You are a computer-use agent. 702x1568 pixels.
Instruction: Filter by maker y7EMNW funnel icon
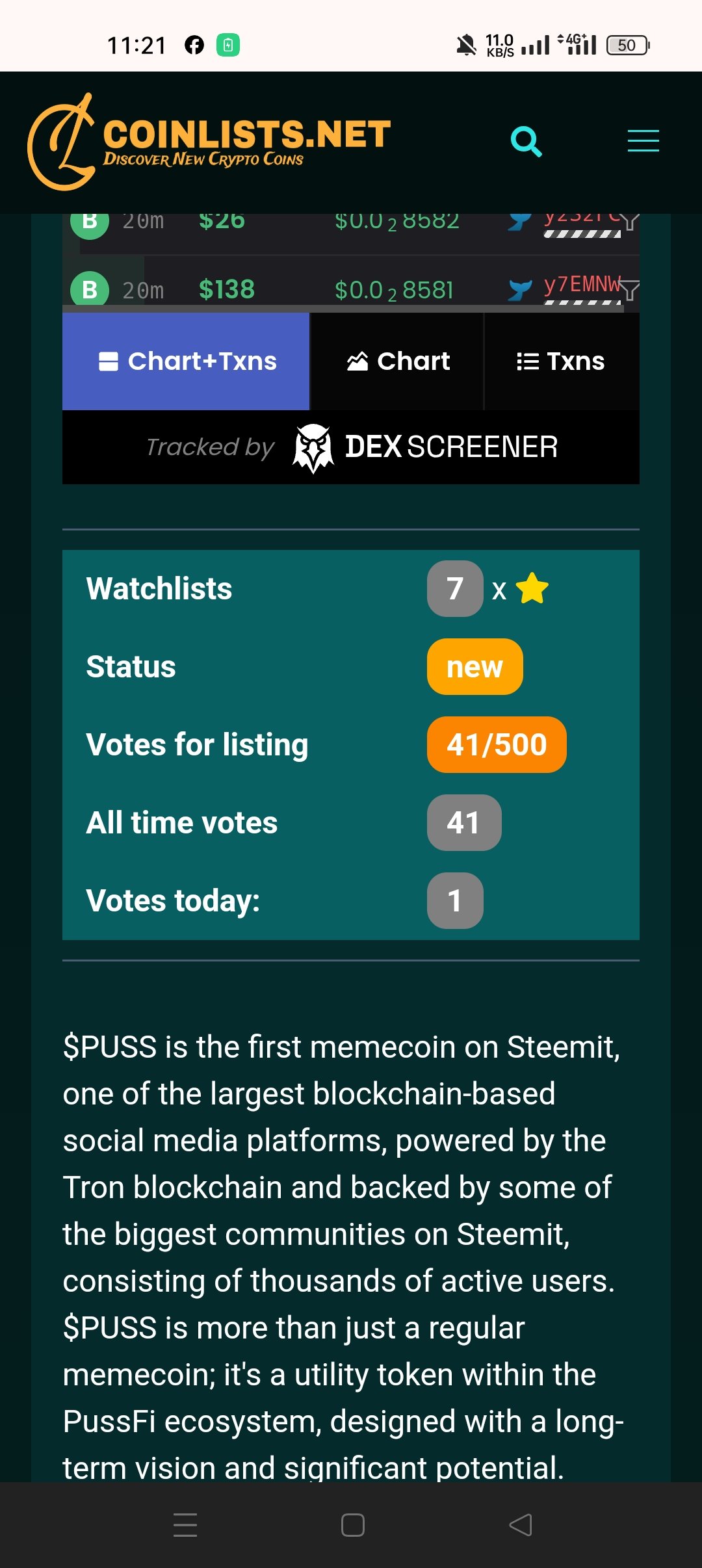coord(629,290)
